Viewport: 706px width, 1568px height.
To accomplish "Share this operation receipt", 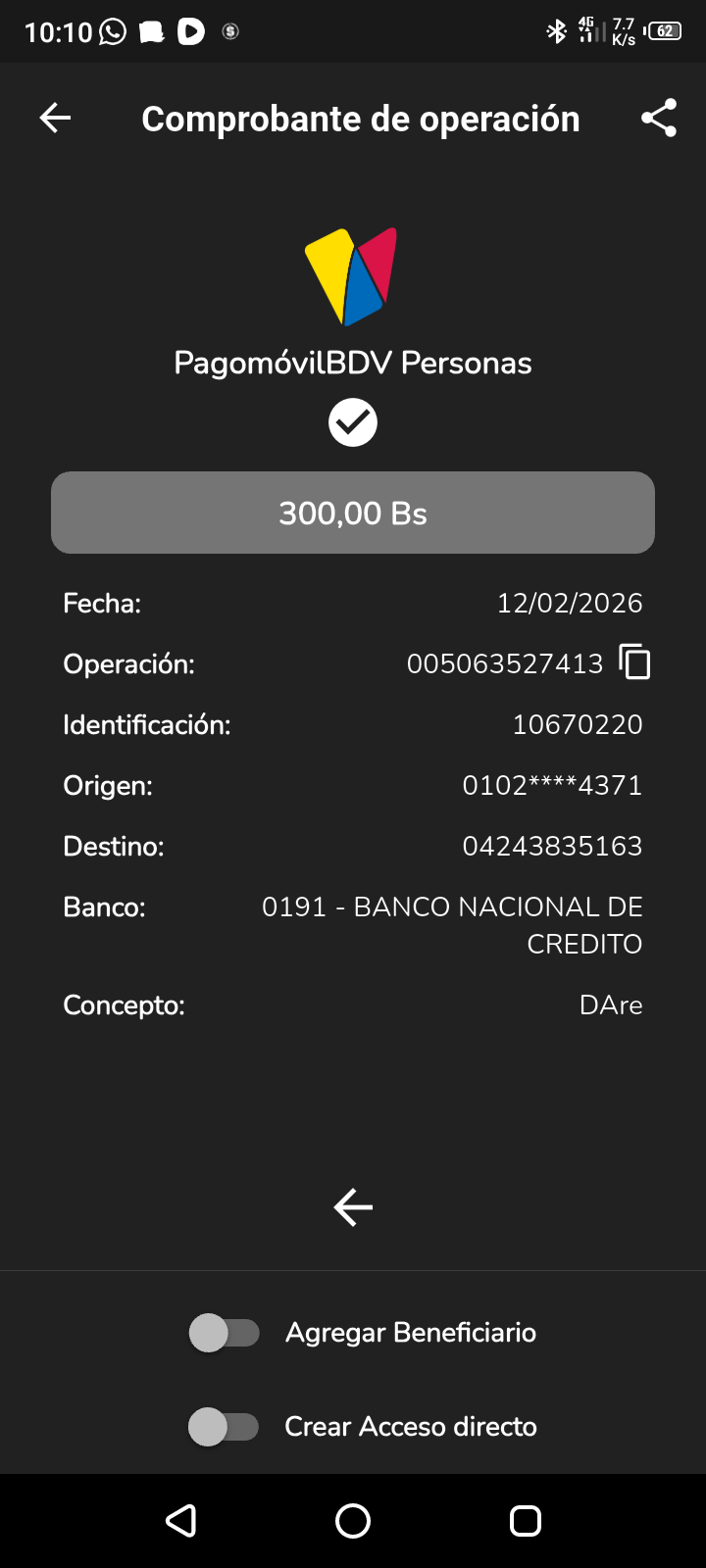I will point(659,119).
